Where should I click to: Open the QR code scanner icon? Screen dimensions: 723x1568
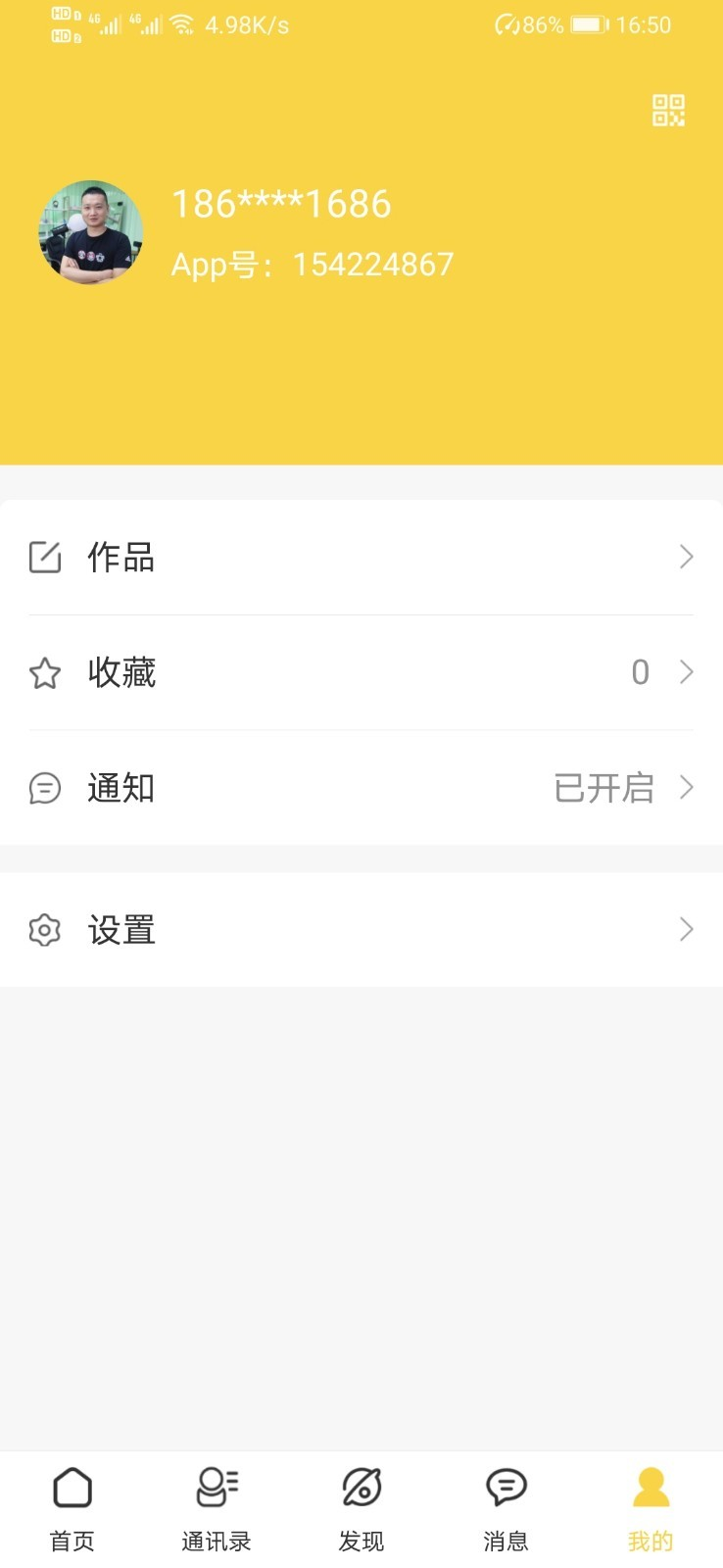667,111
